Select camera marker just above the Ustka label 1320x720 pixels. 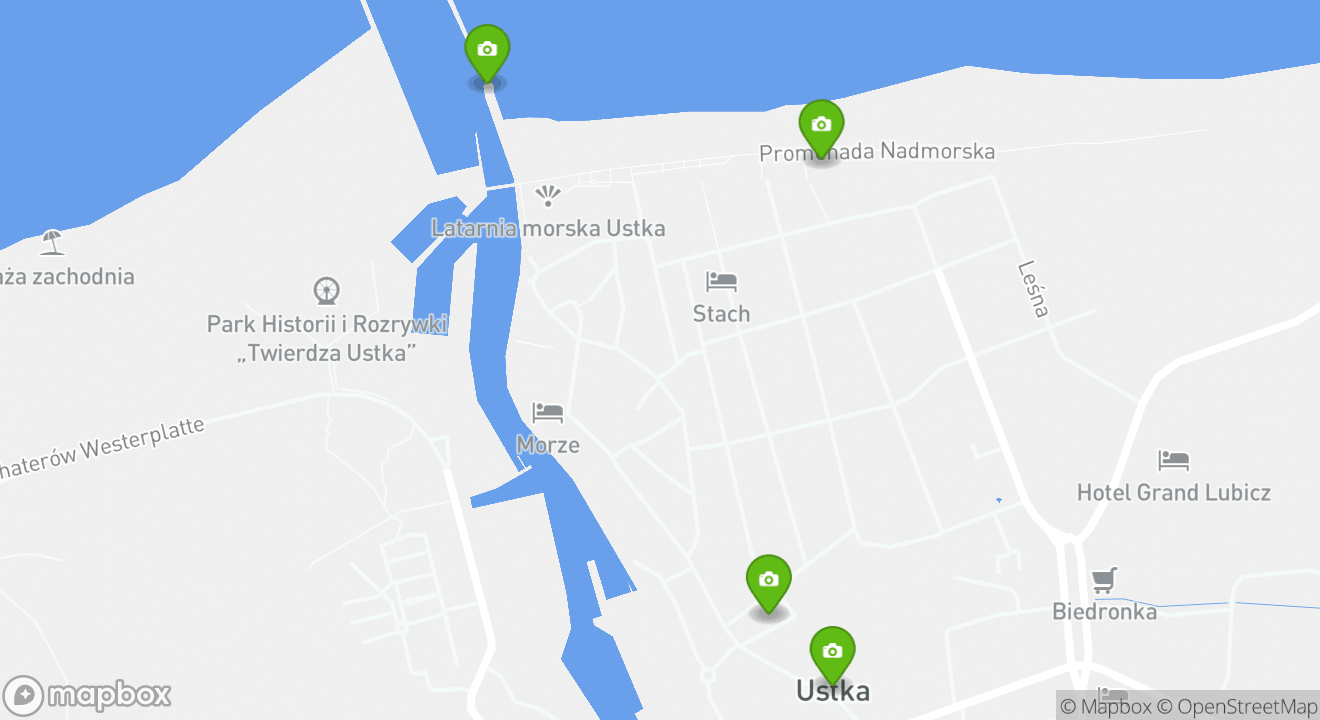(832, 653)
